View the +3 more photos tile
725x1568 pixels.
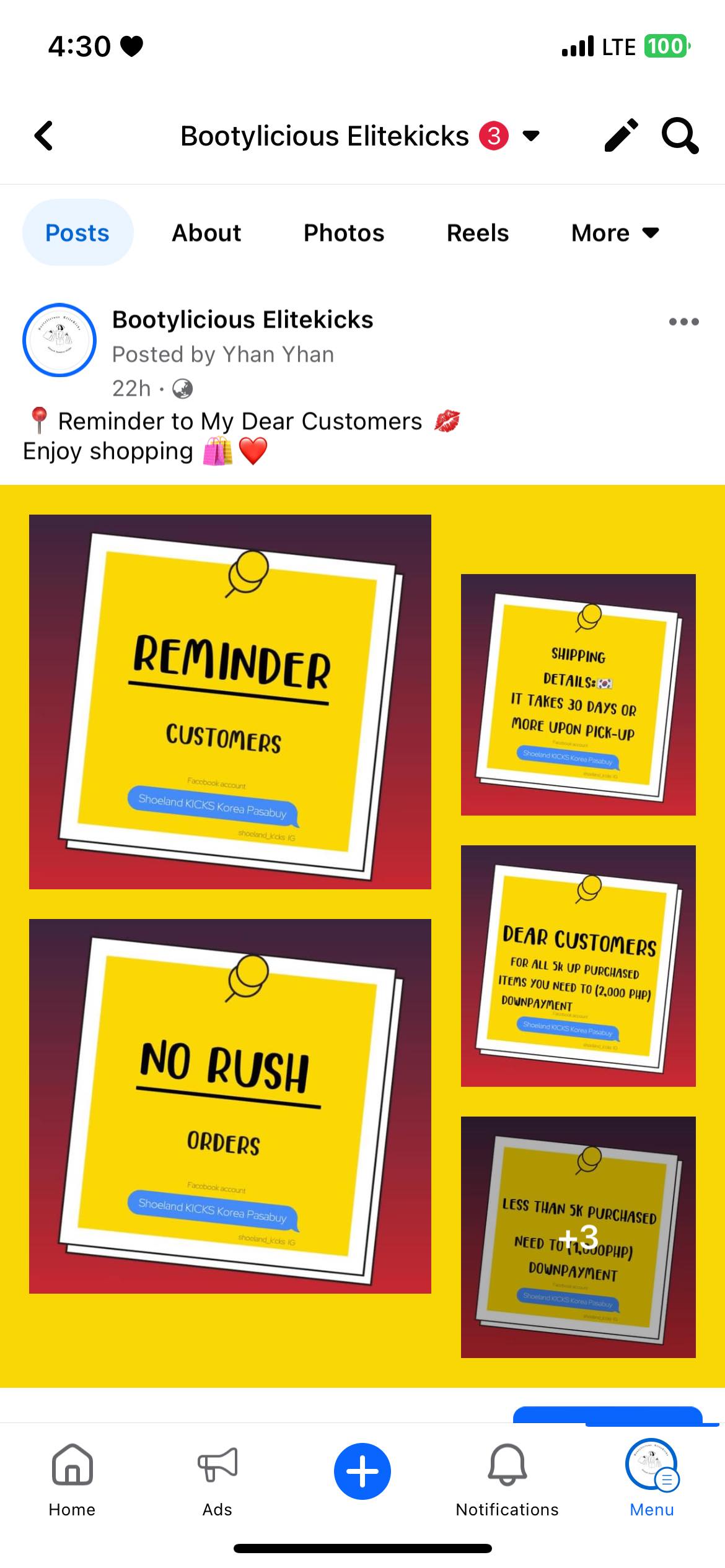coord(578,1237)
